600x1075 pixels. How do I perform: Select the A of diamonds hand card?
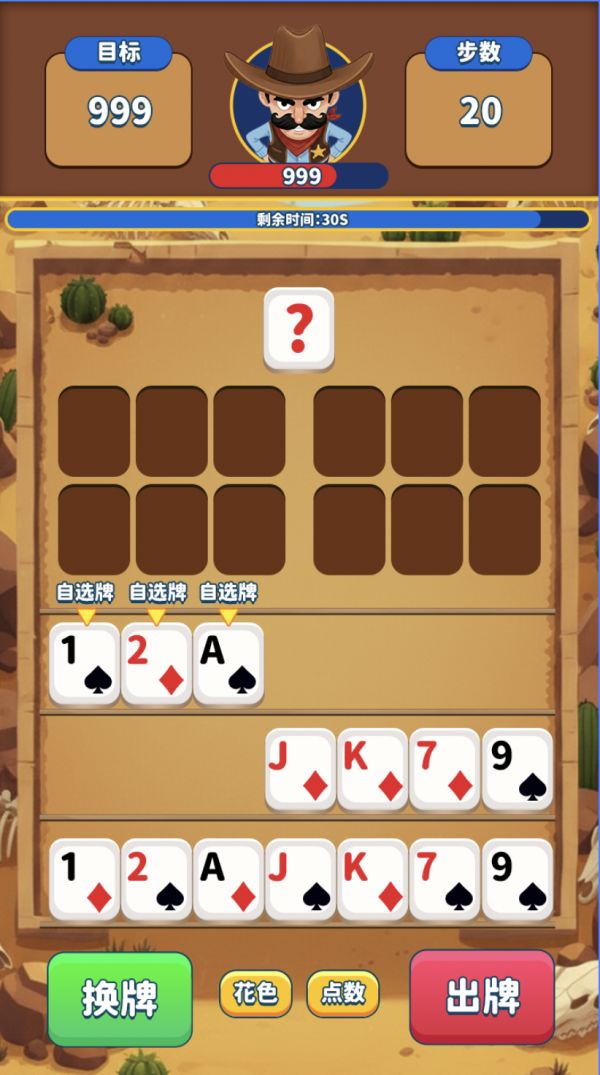[229, 879]
